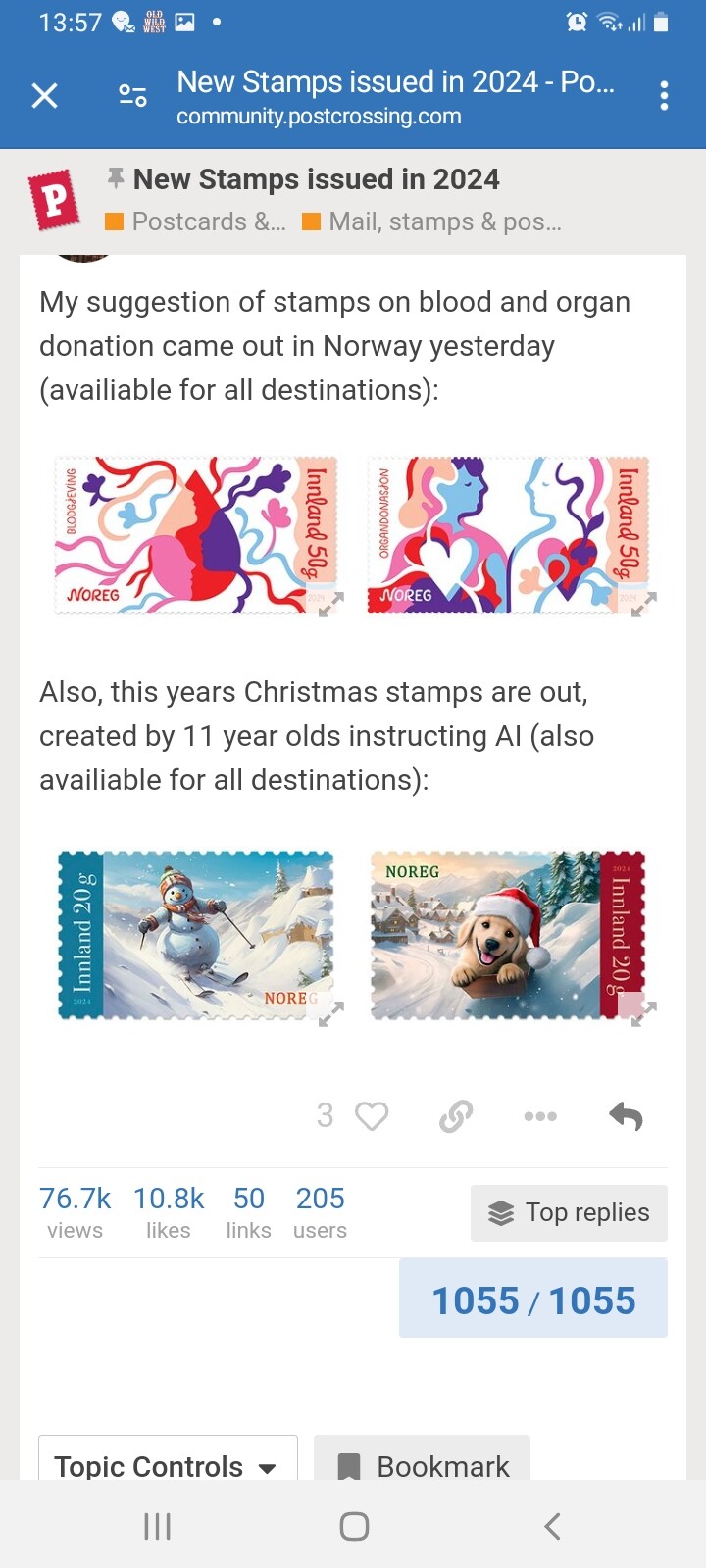Viewport: 706px width, 1568px height.
Task: Enlarge the skiing snowman stamp image
Action: click(x=196, y=936)
